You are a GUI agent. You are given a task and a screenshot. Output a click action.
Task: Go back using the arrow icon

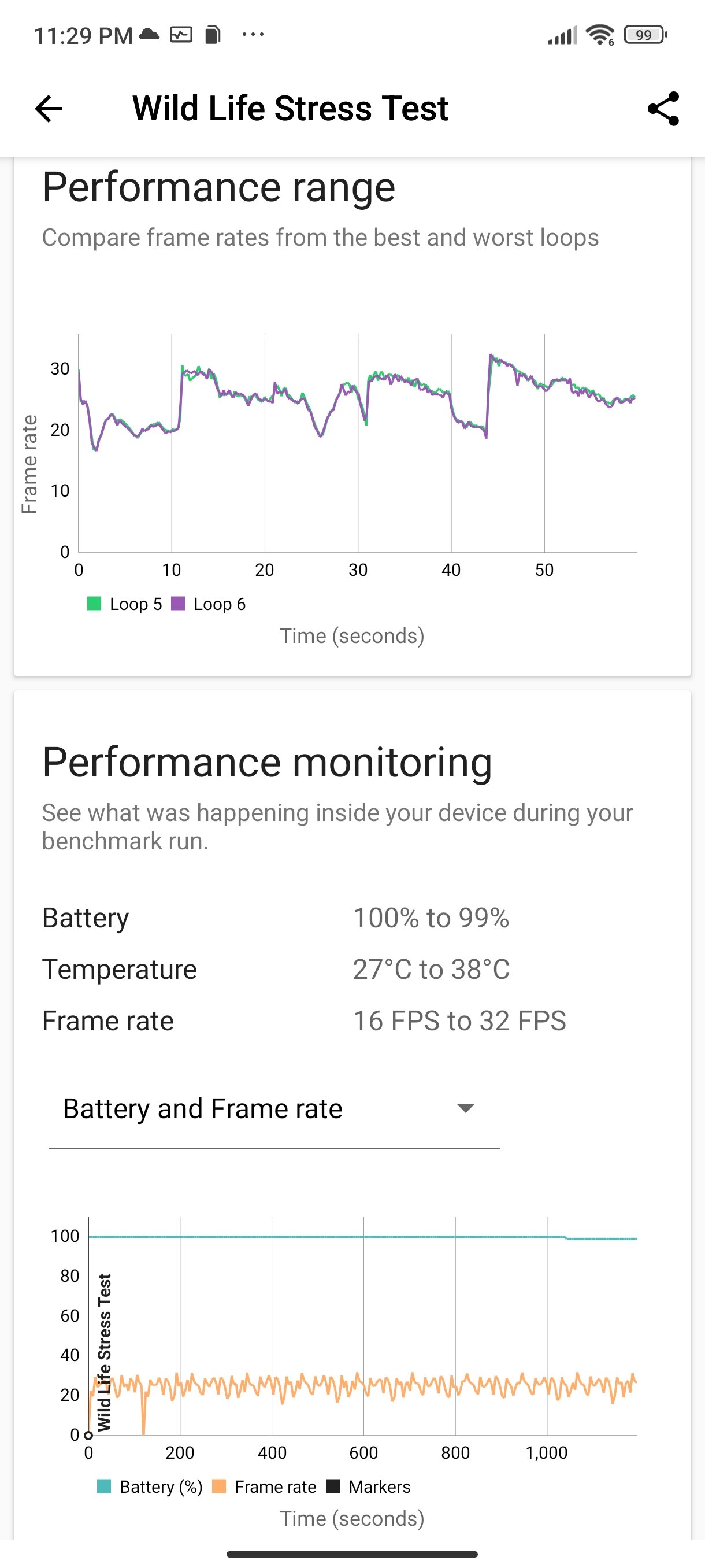click(x=49, y=109)
